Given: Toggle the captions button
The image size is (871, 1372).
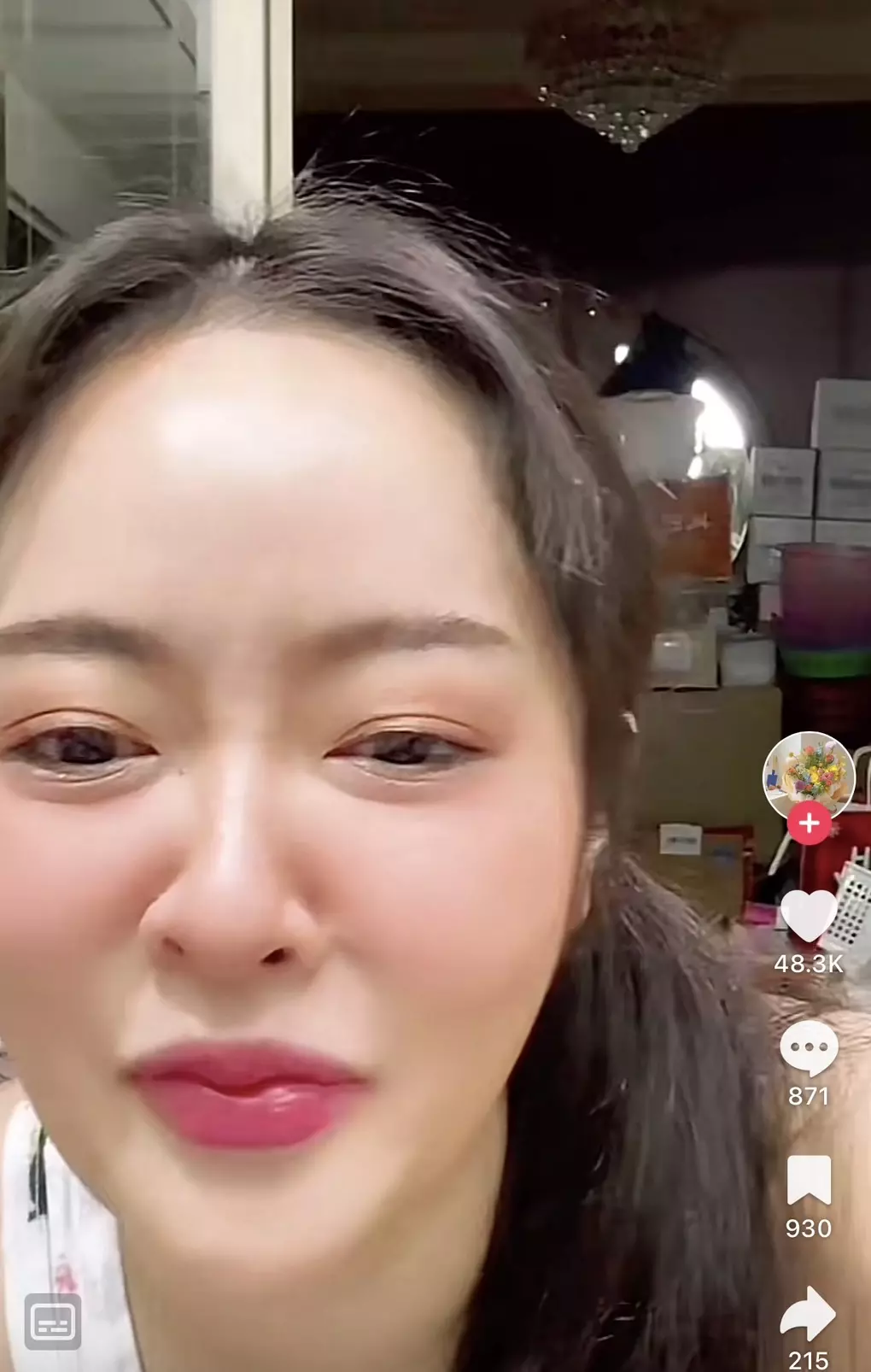Looking at the screenshot, I should 53,1322.
